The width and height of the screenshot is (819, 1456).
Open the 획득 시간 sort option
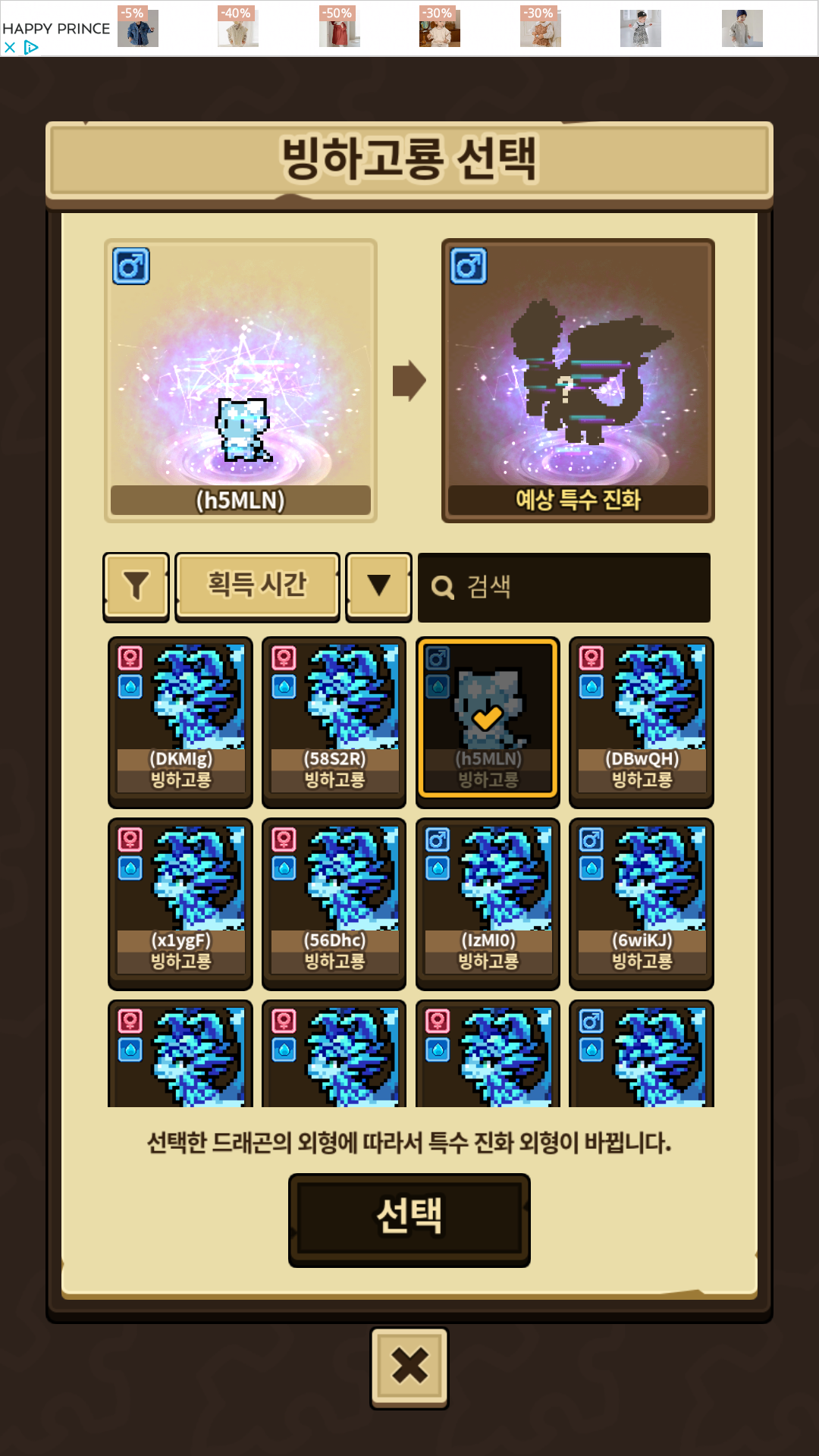(x=257, y=585)
